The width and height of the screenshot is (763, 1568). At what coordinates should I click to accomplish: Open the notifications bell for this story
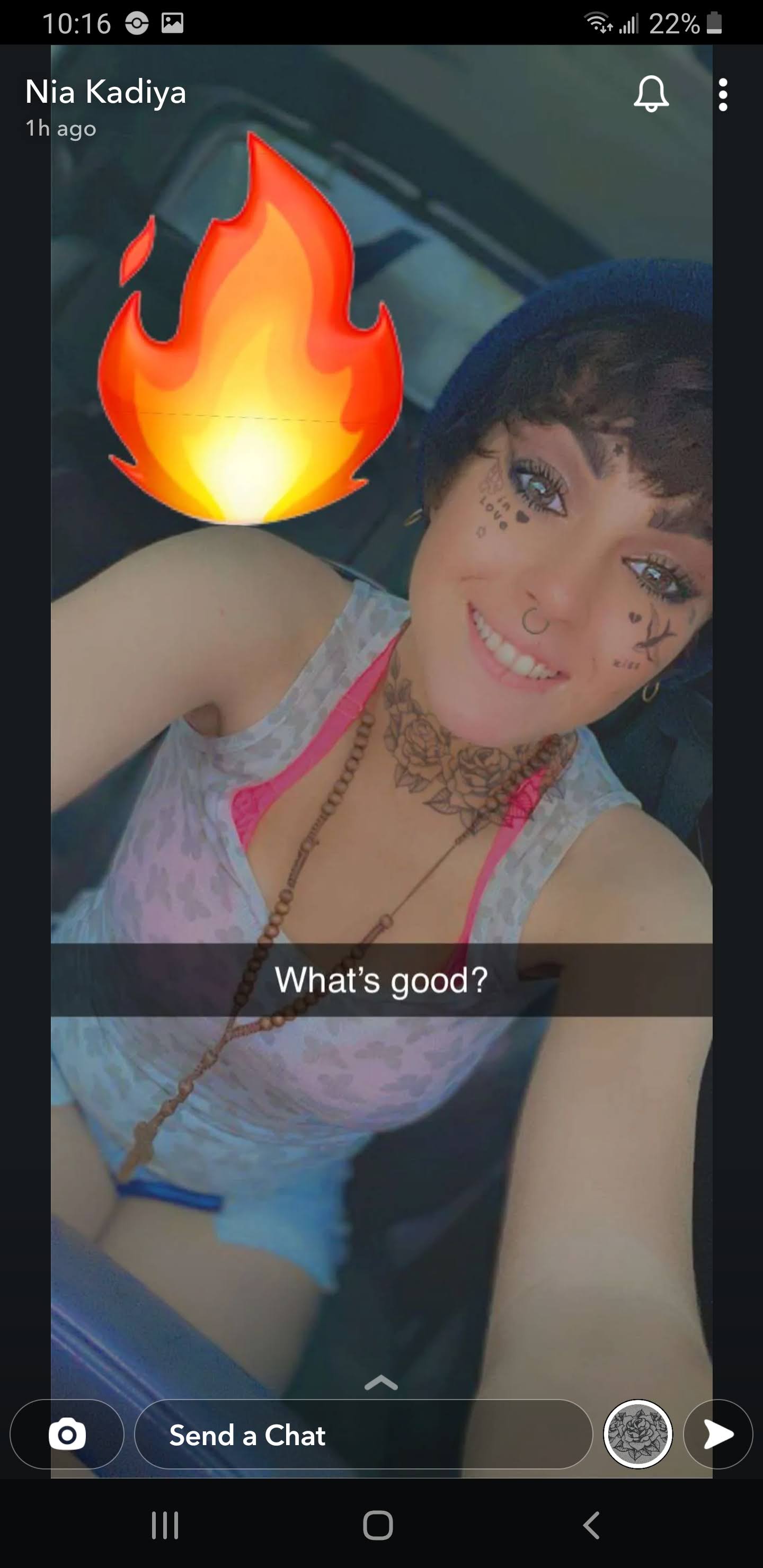651,94
